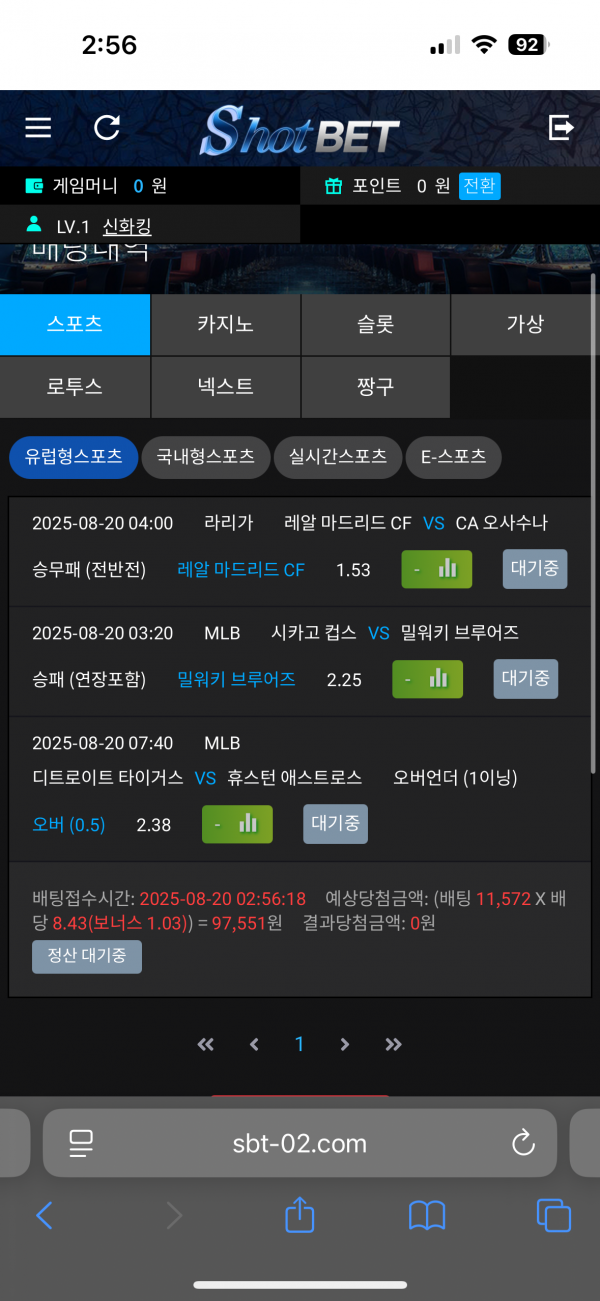
Task: Tap the refresh icon in header
Action: point(106,127)
